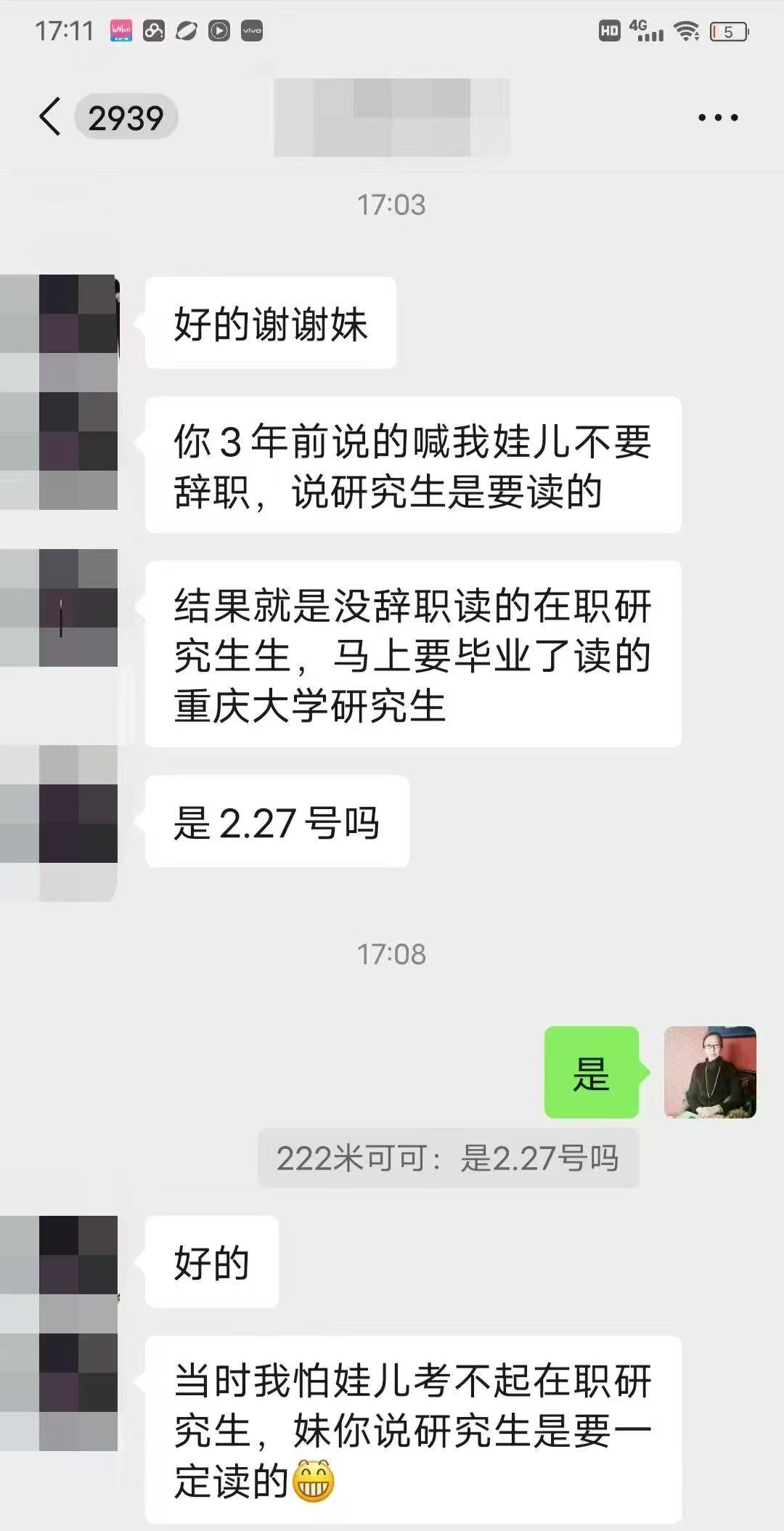This screenshot has width=784, height=1531.
Task: Open the chat overflow menu
Action: point(717,117)
